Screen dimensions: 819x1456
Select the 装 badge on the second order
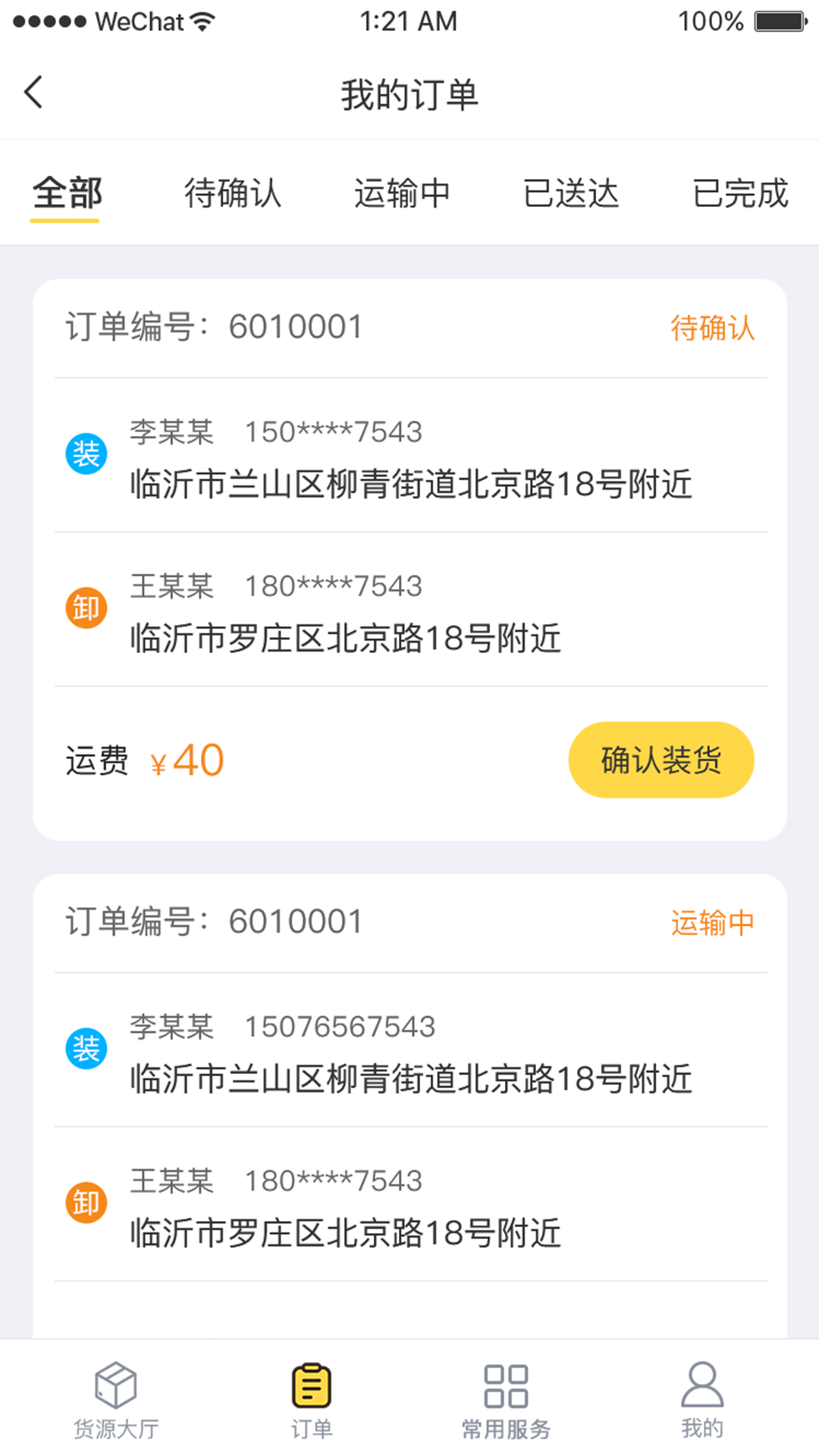[x=86, y=1049]
